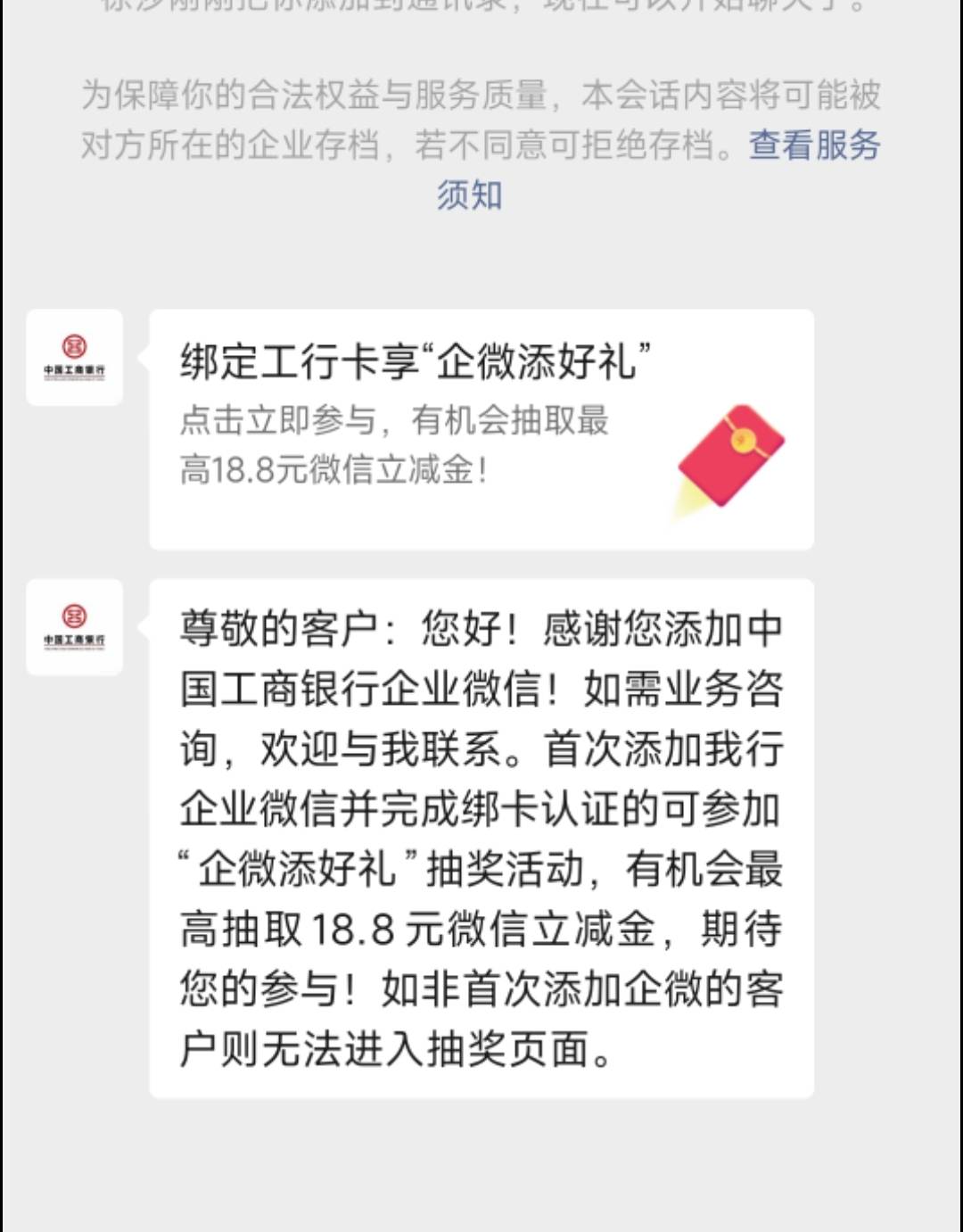Open the 查看服务须知 link
Screen dimensions: 963x1232
(814, 145)
